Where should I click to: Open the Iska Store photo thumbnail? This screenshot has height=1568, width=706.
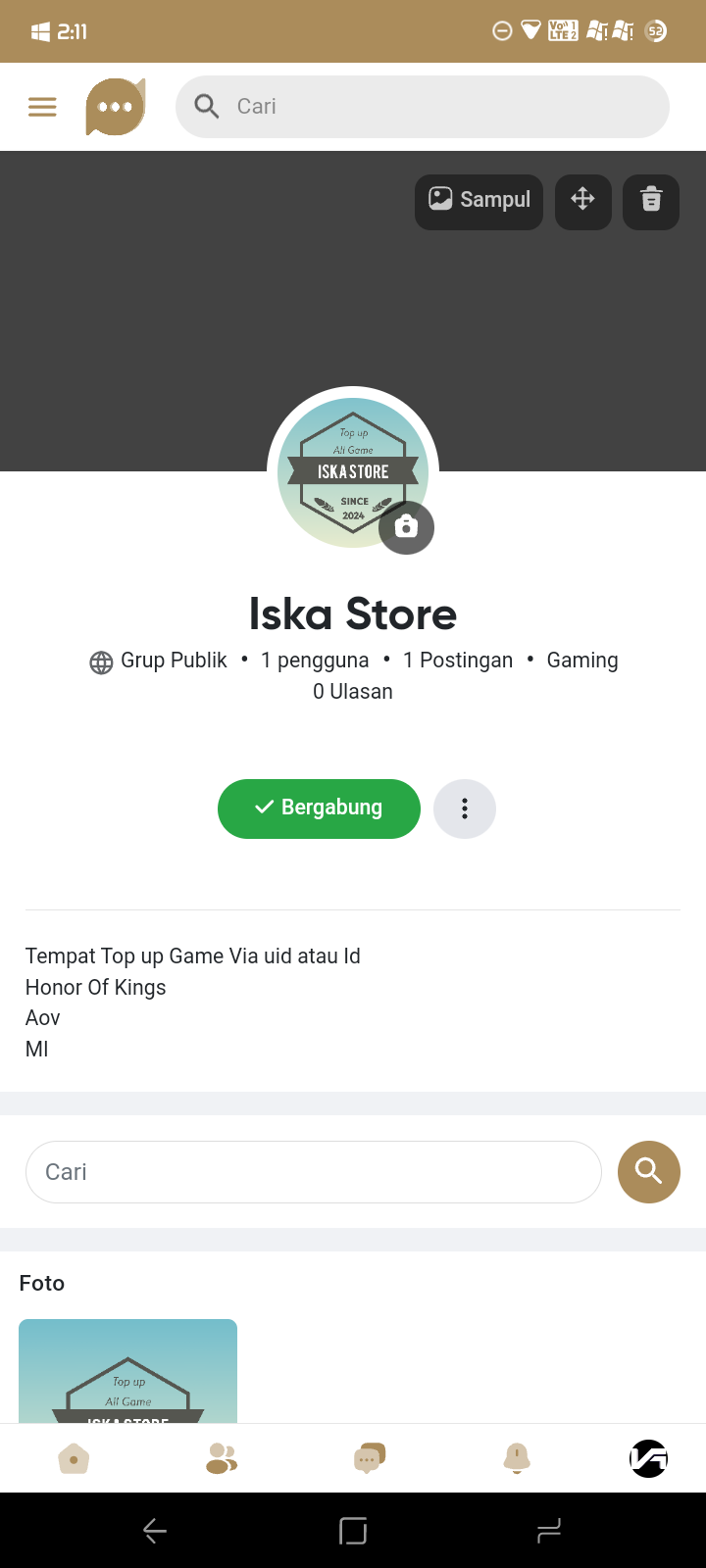tap(127, 1370)
